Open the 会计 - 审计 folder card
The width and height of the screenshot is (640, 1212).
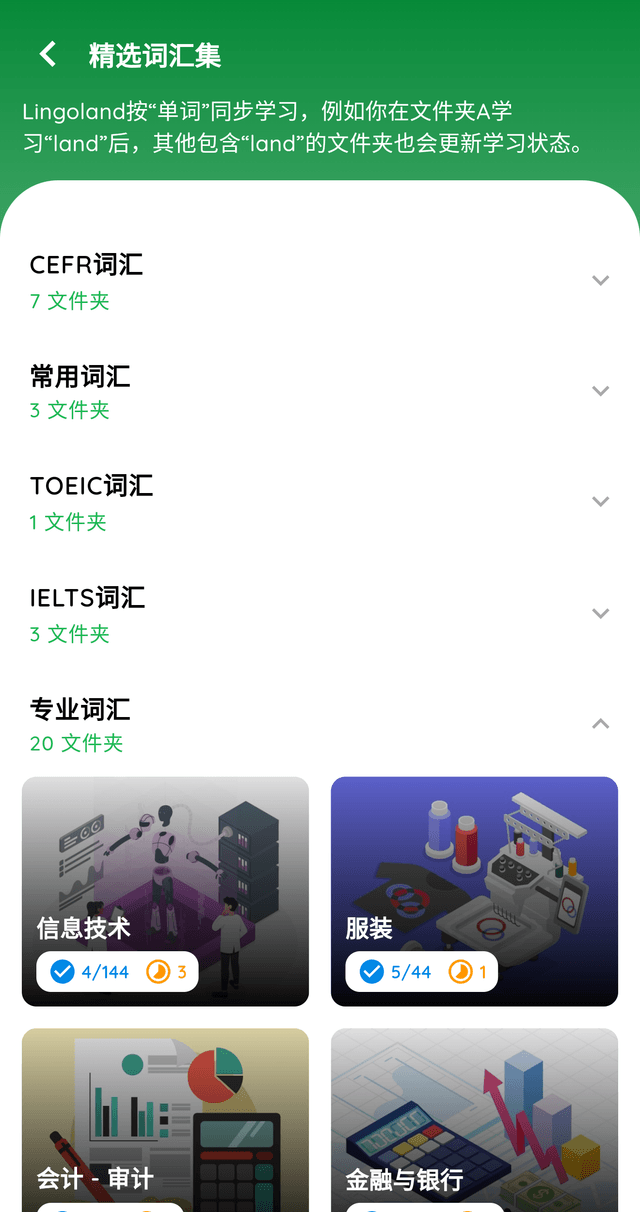(x=165, y=1120)
